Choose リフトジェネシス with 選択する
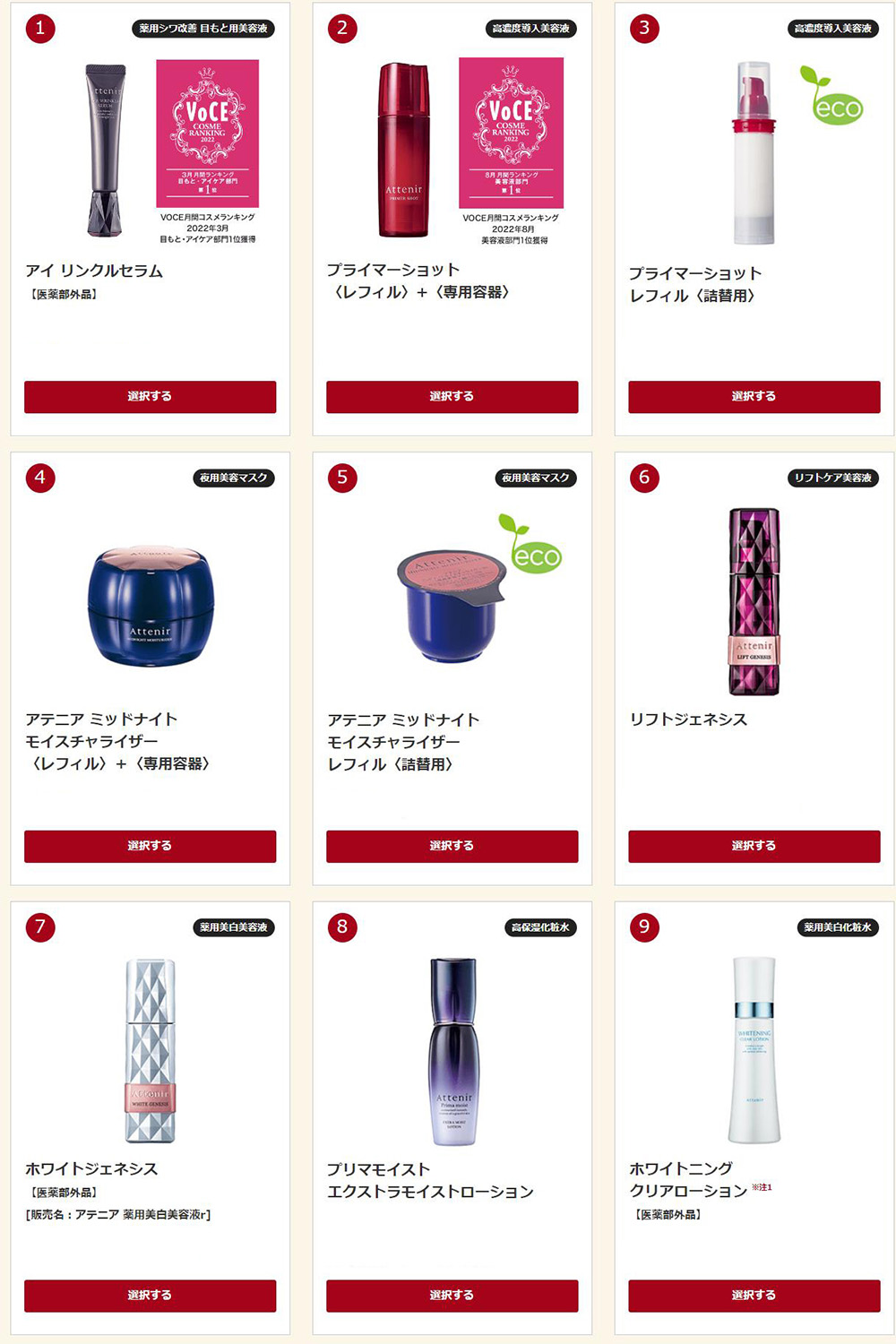The width and height of the screenshot is (896, 1344). [754, 846]
